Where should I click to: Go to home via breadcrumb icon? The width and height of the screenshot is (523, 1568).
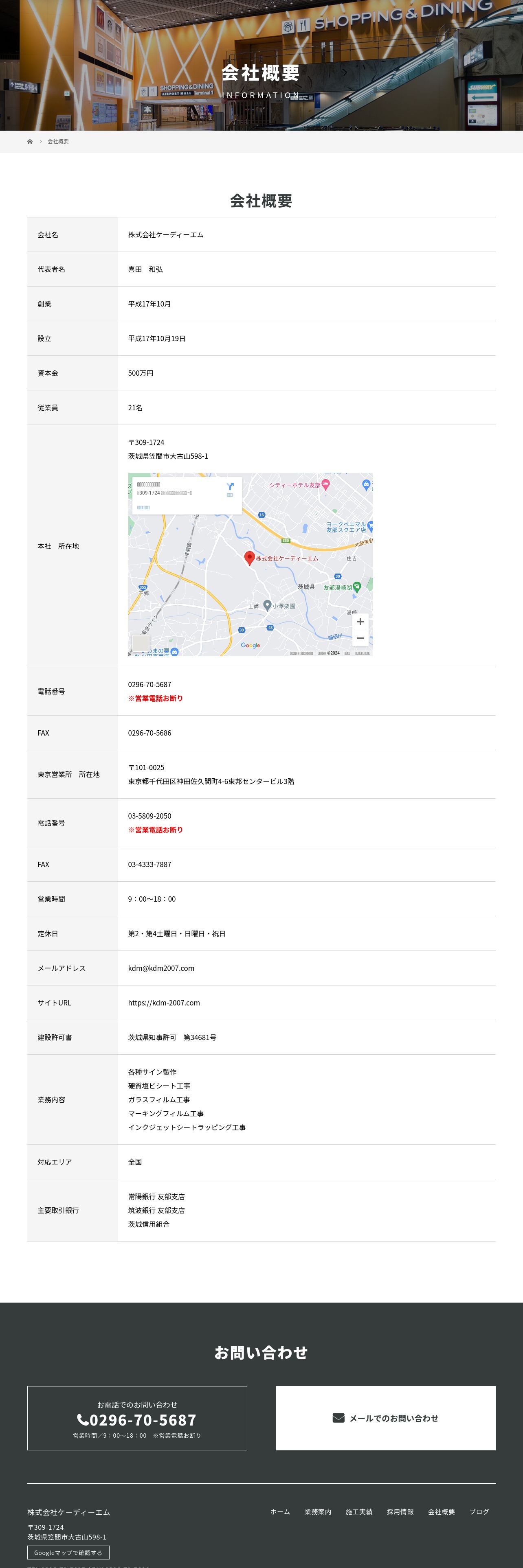click(30, 141)
